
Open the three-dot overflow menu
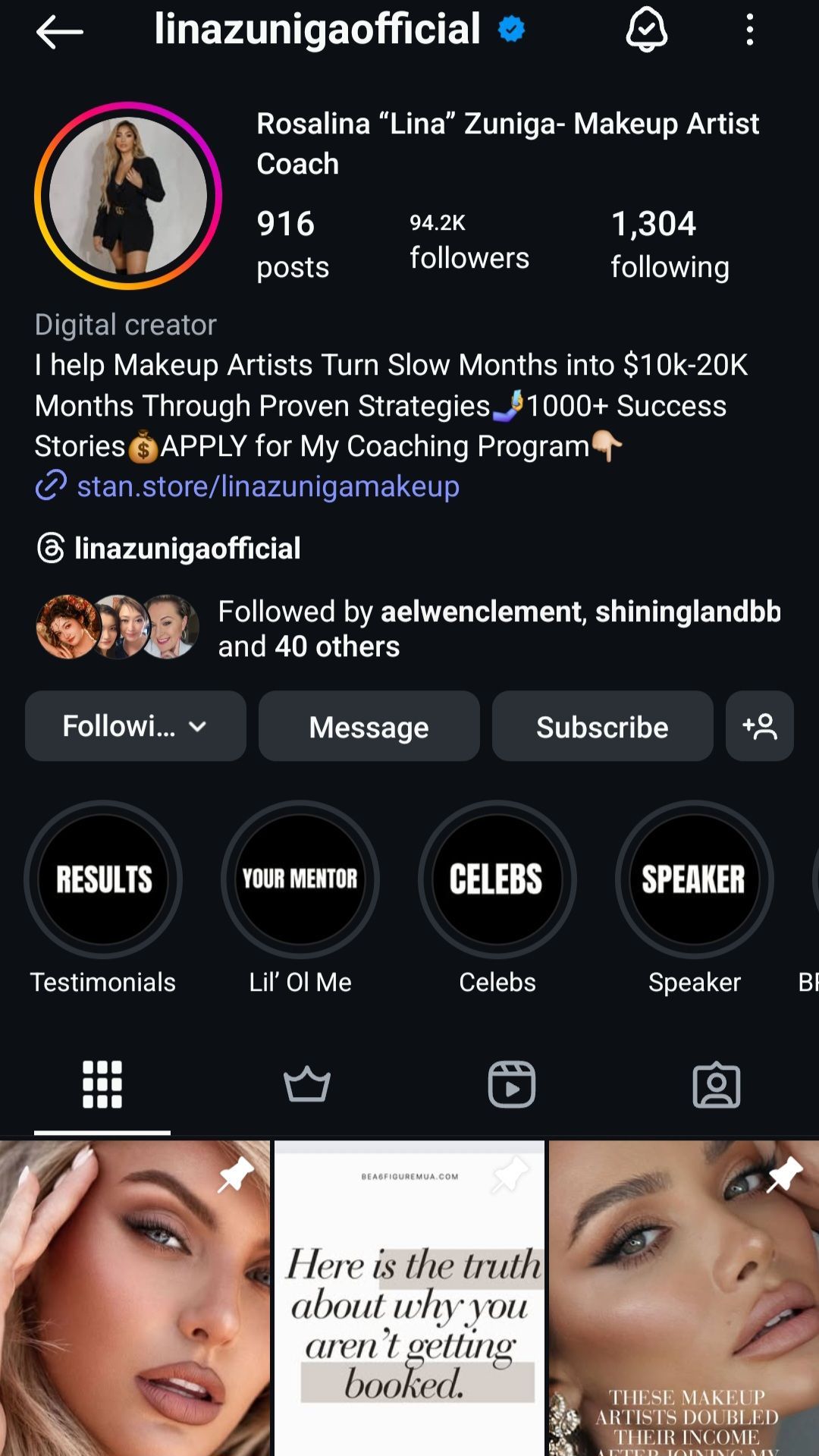pos(749,31)
